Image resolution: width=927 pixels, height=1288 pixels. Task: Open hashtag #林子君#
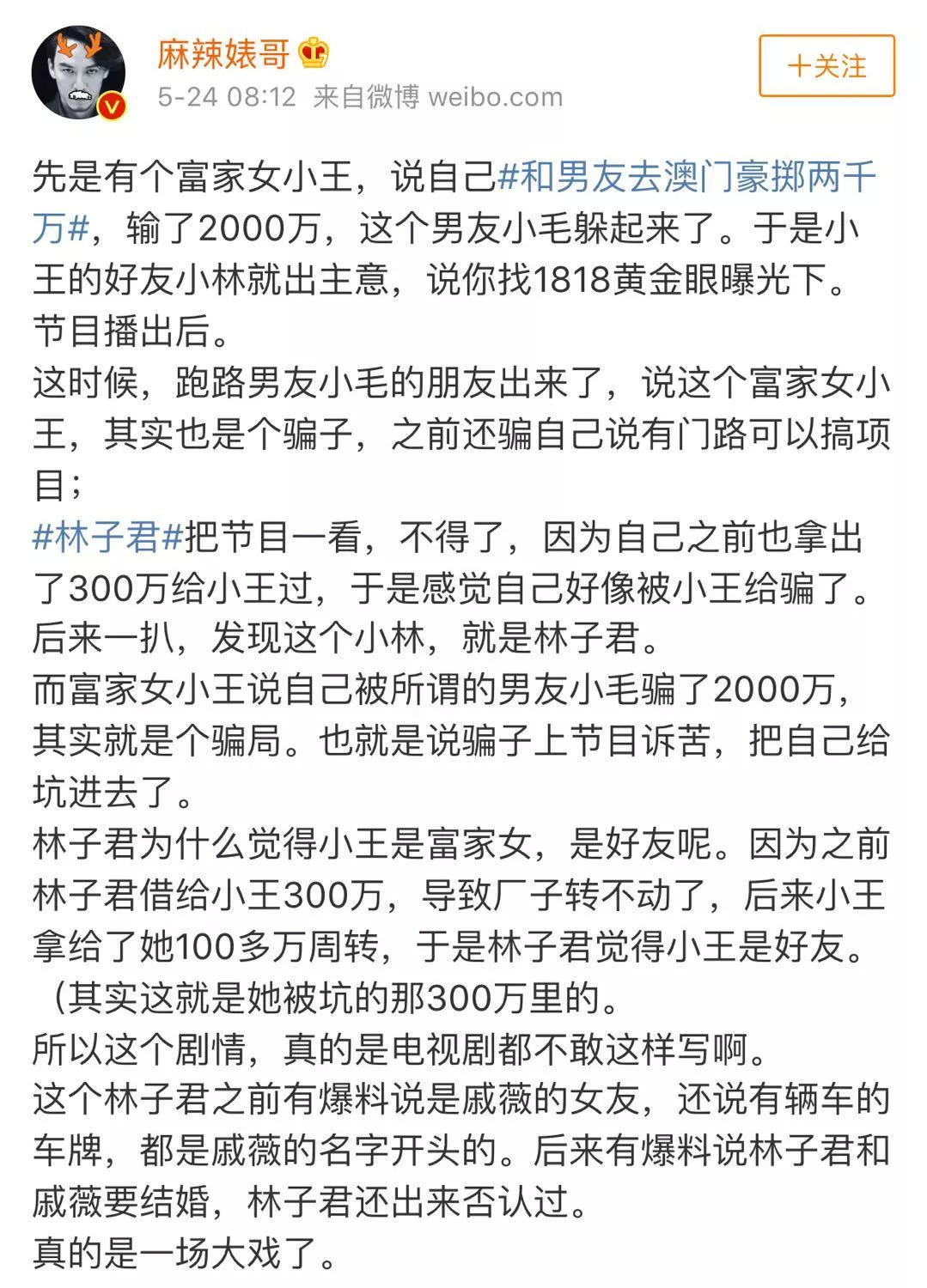108,538
